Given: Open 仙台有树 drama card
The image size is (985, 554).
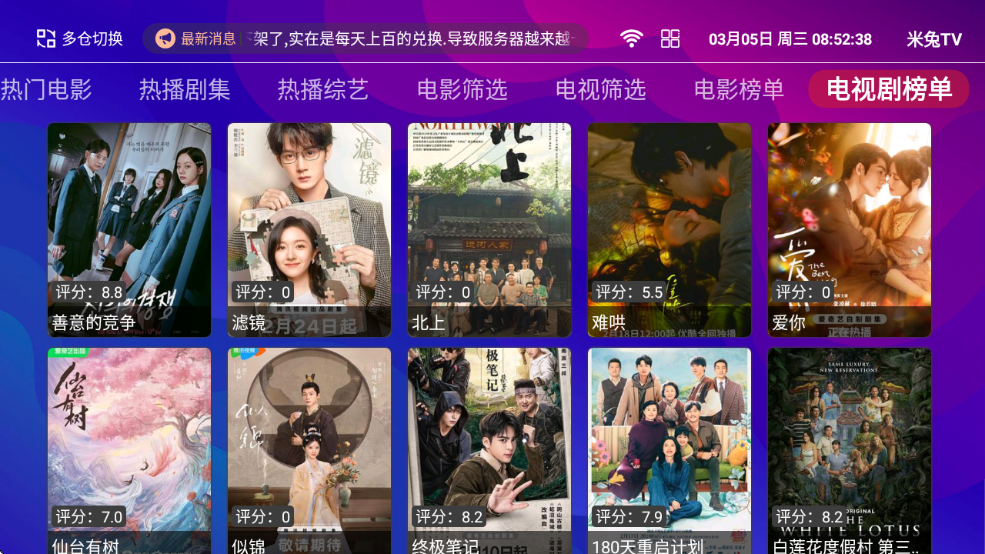Looking at the screenshot, I should (x=129, y=450).
